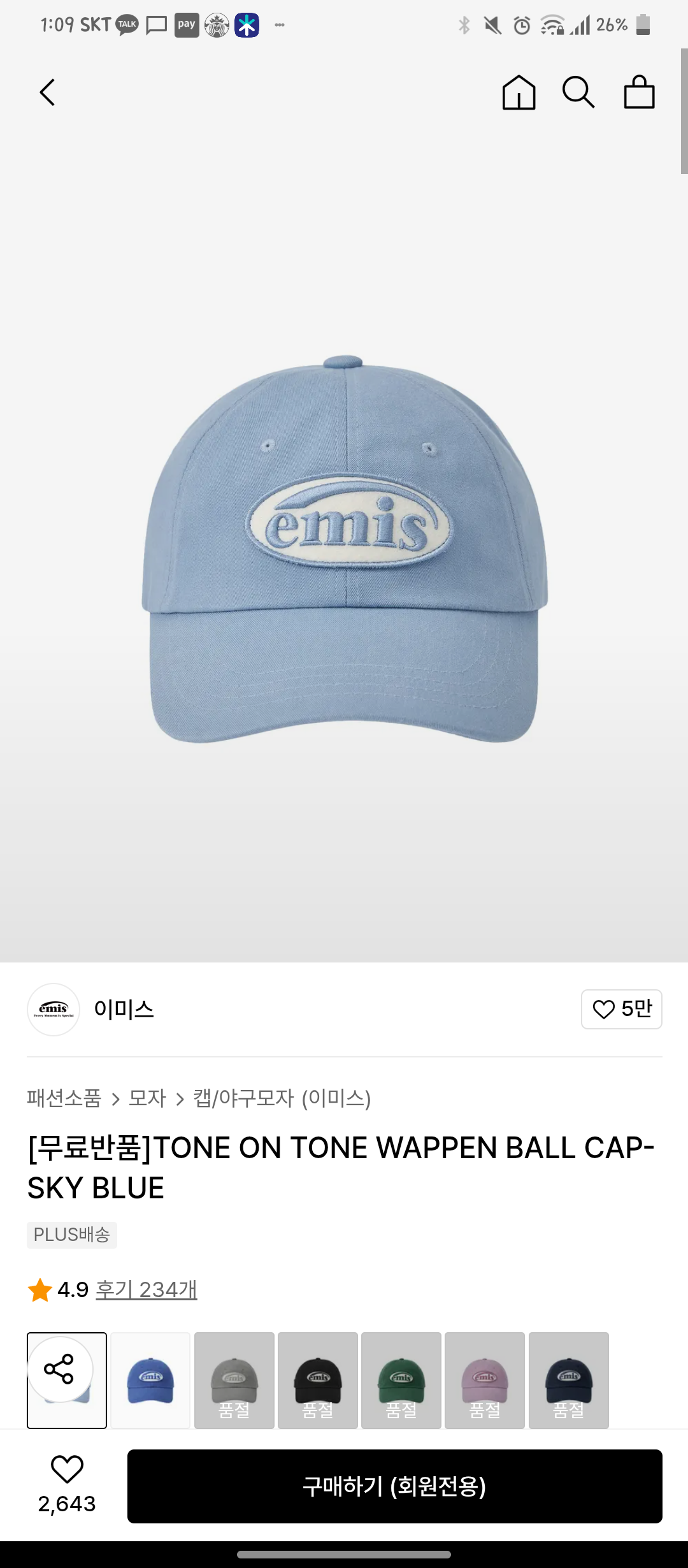Select the sold-out green cap option
The image size is (688, 1568).
tap(401, 1380)
